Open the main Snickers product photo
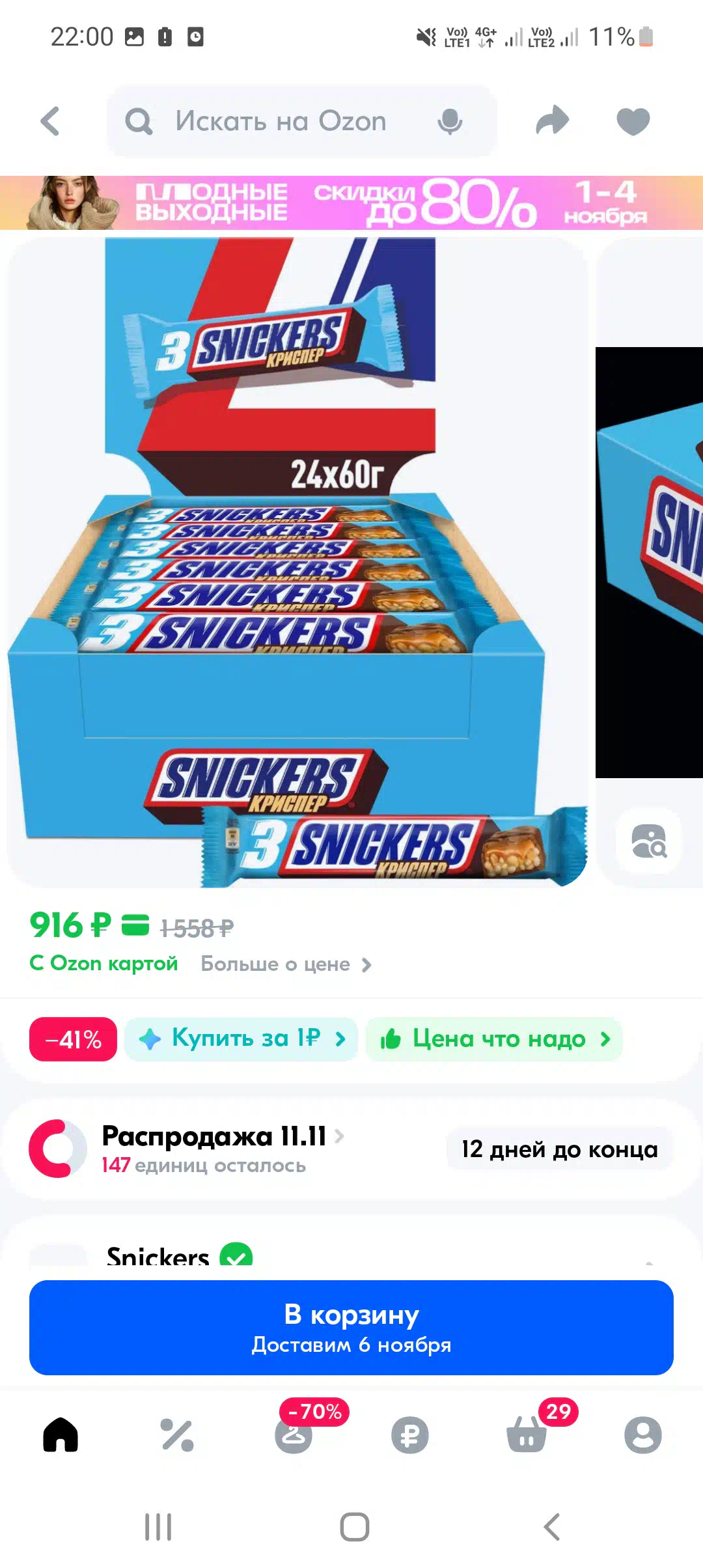 click(x=297, y=562)
